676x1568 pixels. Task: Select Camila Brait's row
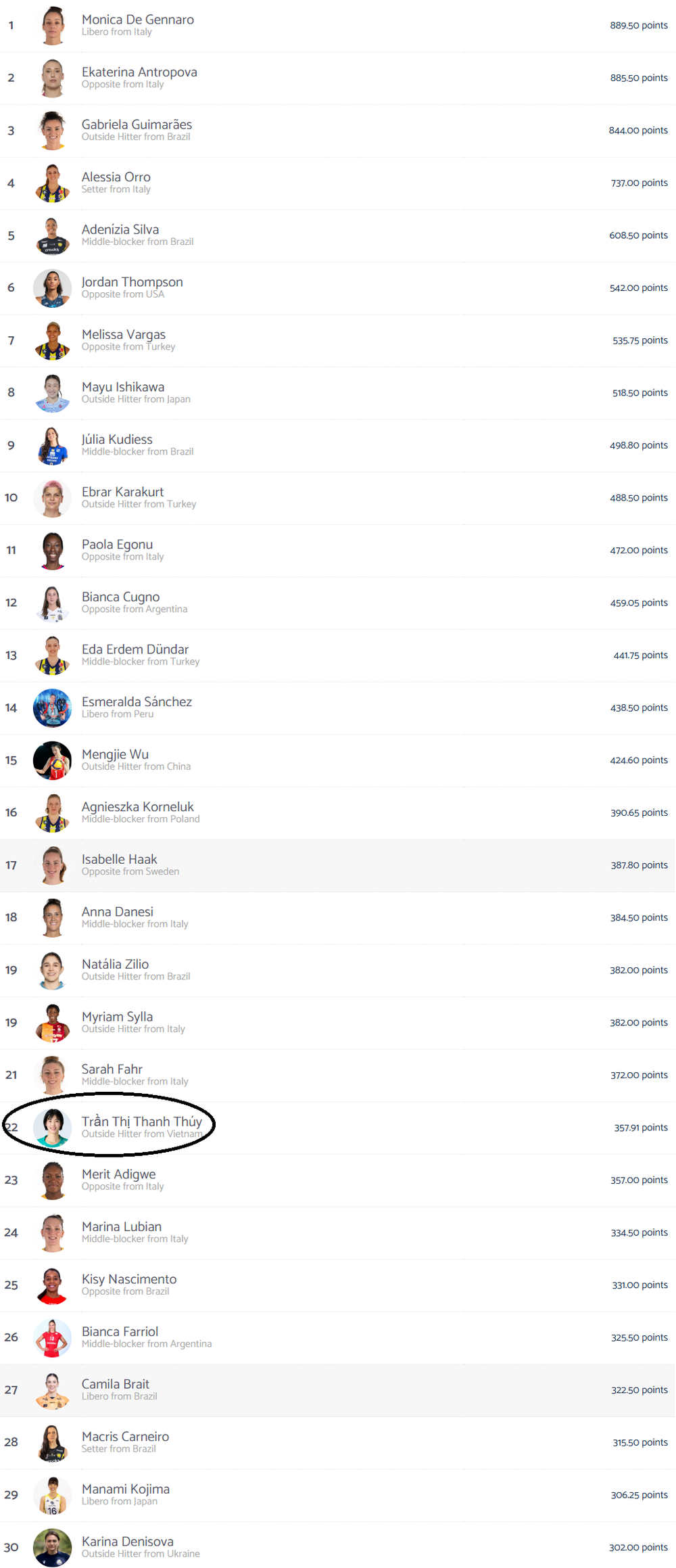coord(115,1385)
